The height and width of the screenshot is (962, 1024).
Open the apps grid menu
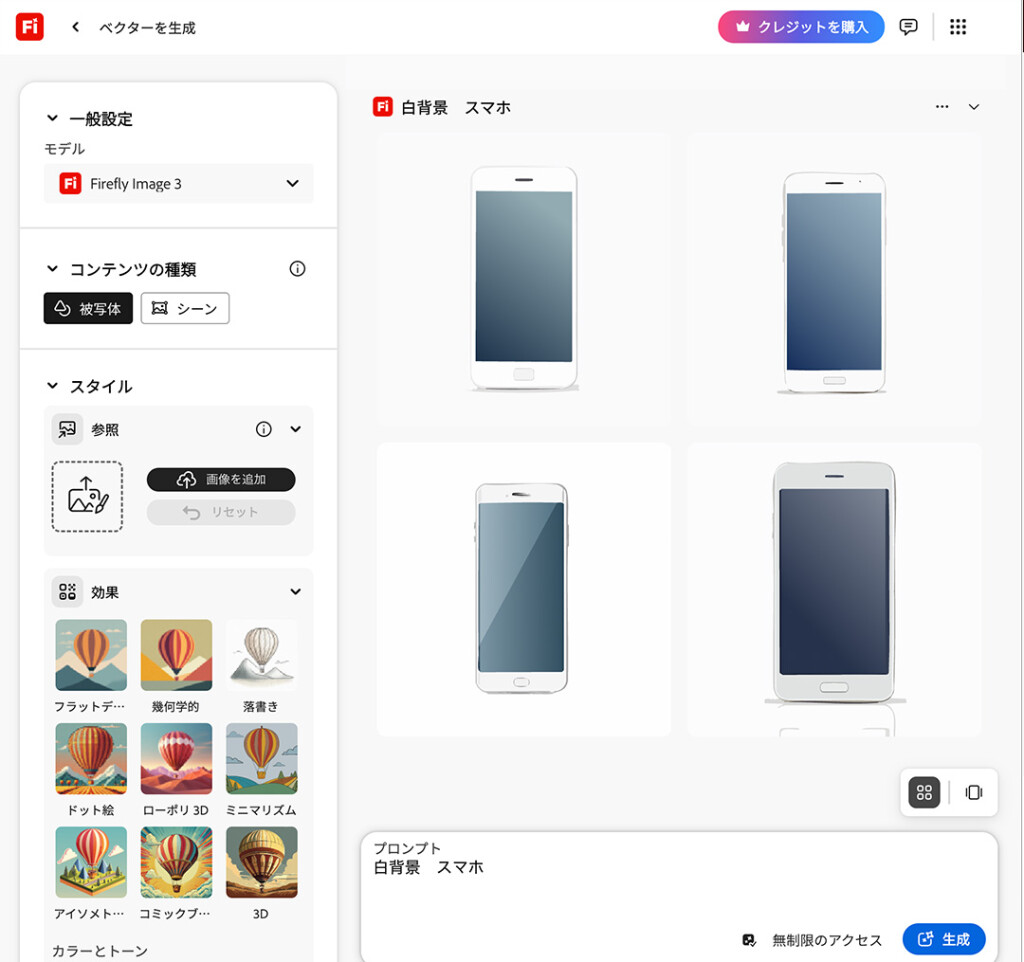tap(957, 27)
